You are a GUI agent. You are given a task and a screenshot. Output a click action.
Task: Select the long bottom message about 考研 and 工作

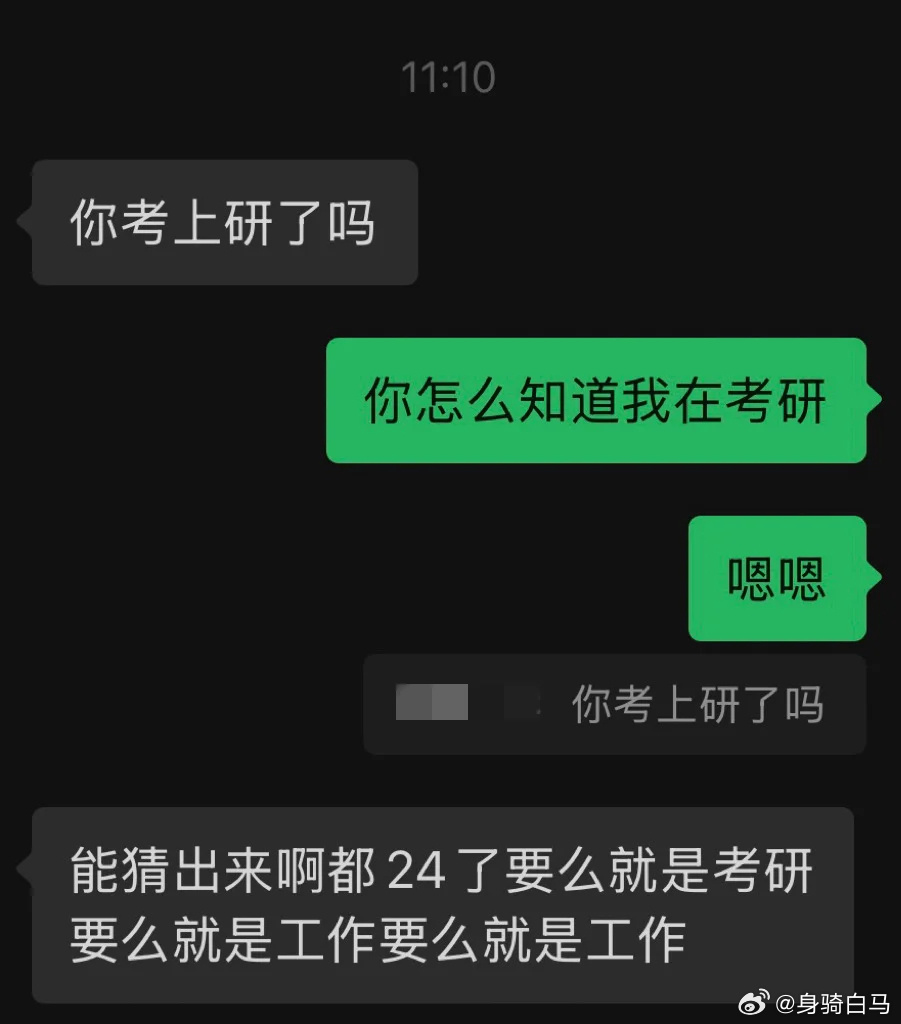(443, 899)
